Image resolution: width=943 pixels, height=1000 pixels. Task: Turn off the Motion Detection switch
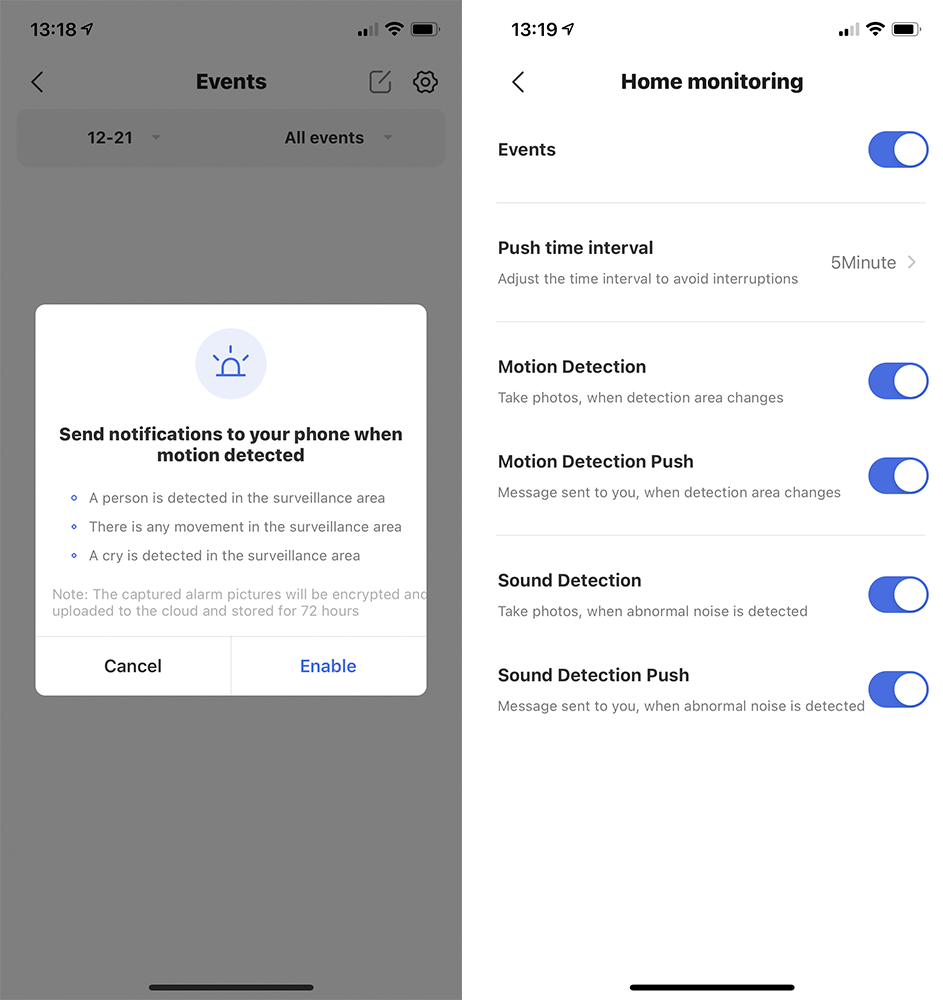tap(897, 381)
